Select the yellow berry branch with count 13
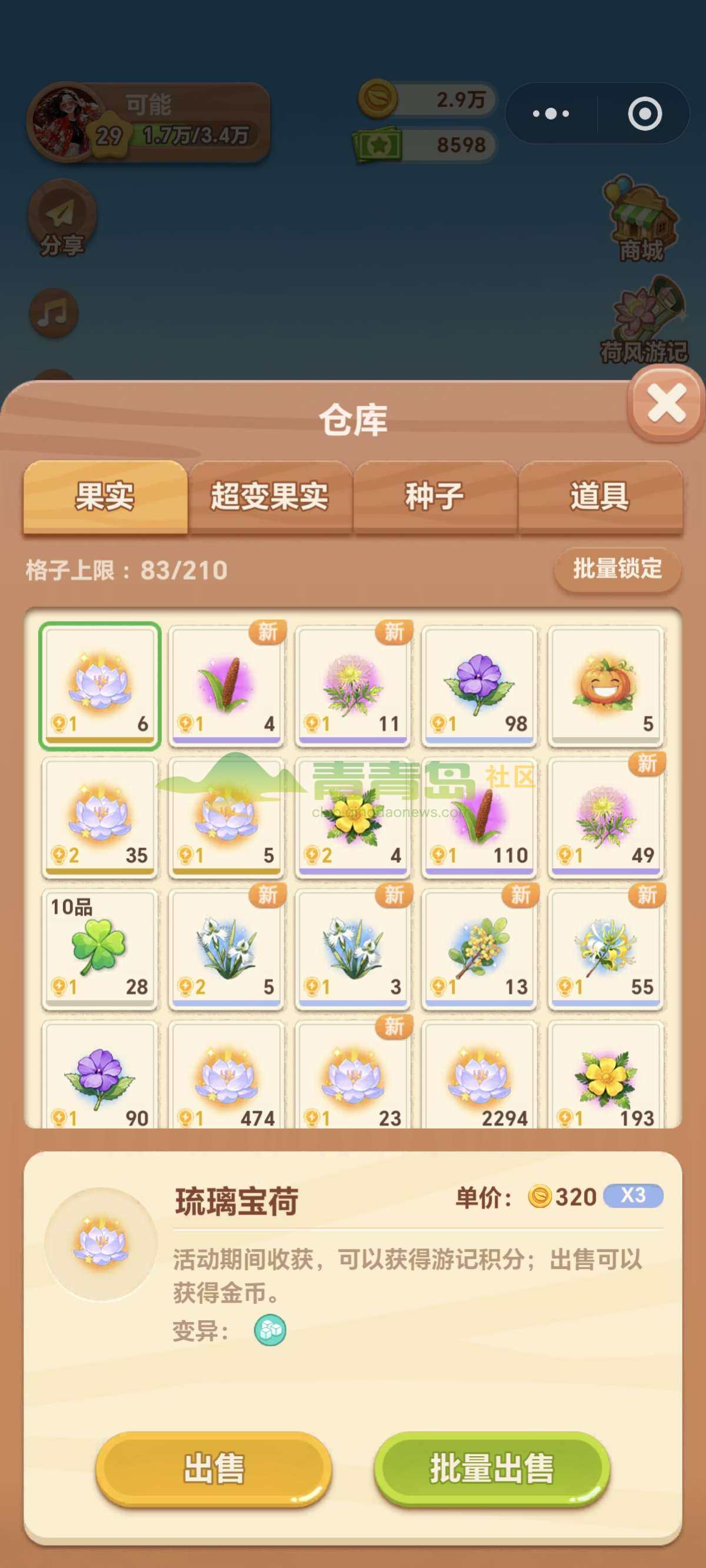 point(479,949)
